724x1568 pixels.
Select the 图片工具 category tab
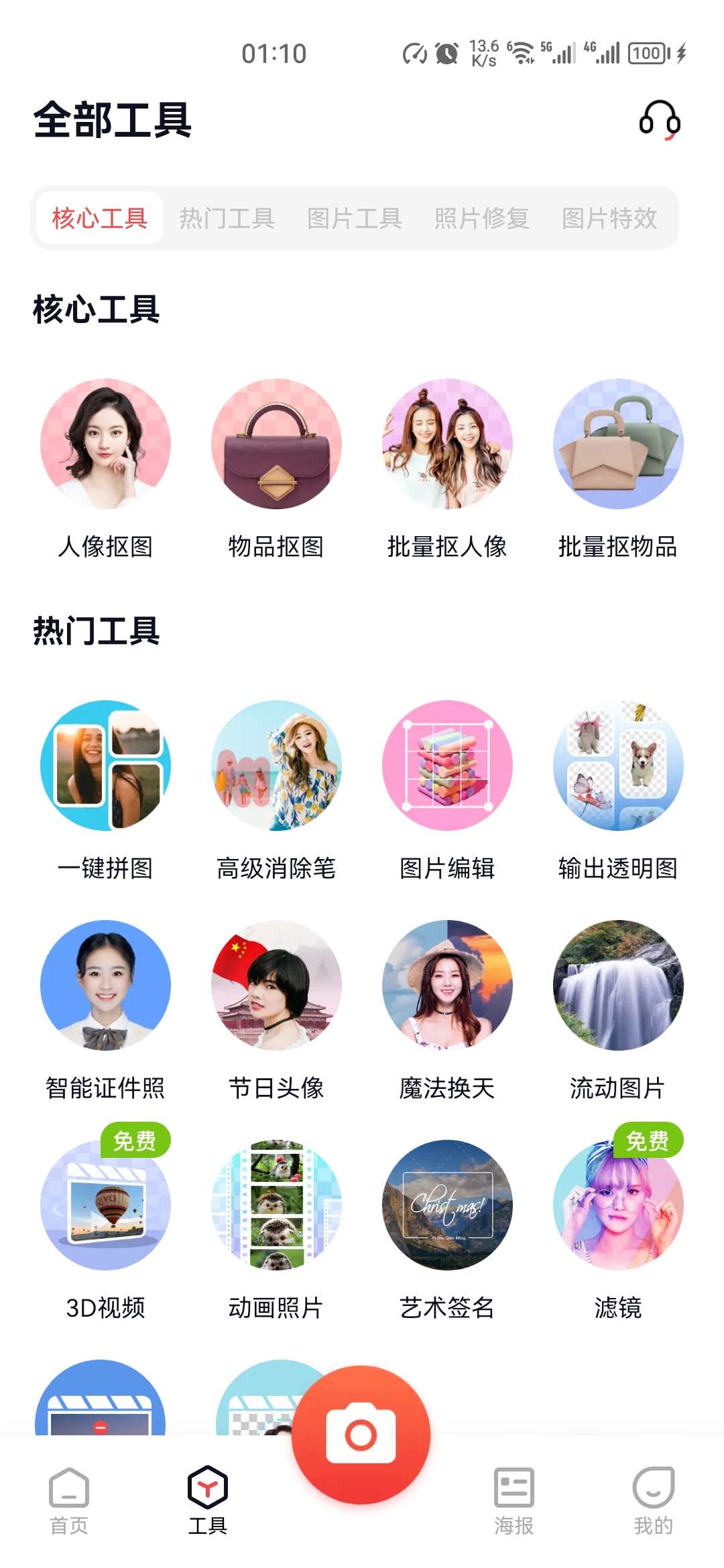pos(354,218)
